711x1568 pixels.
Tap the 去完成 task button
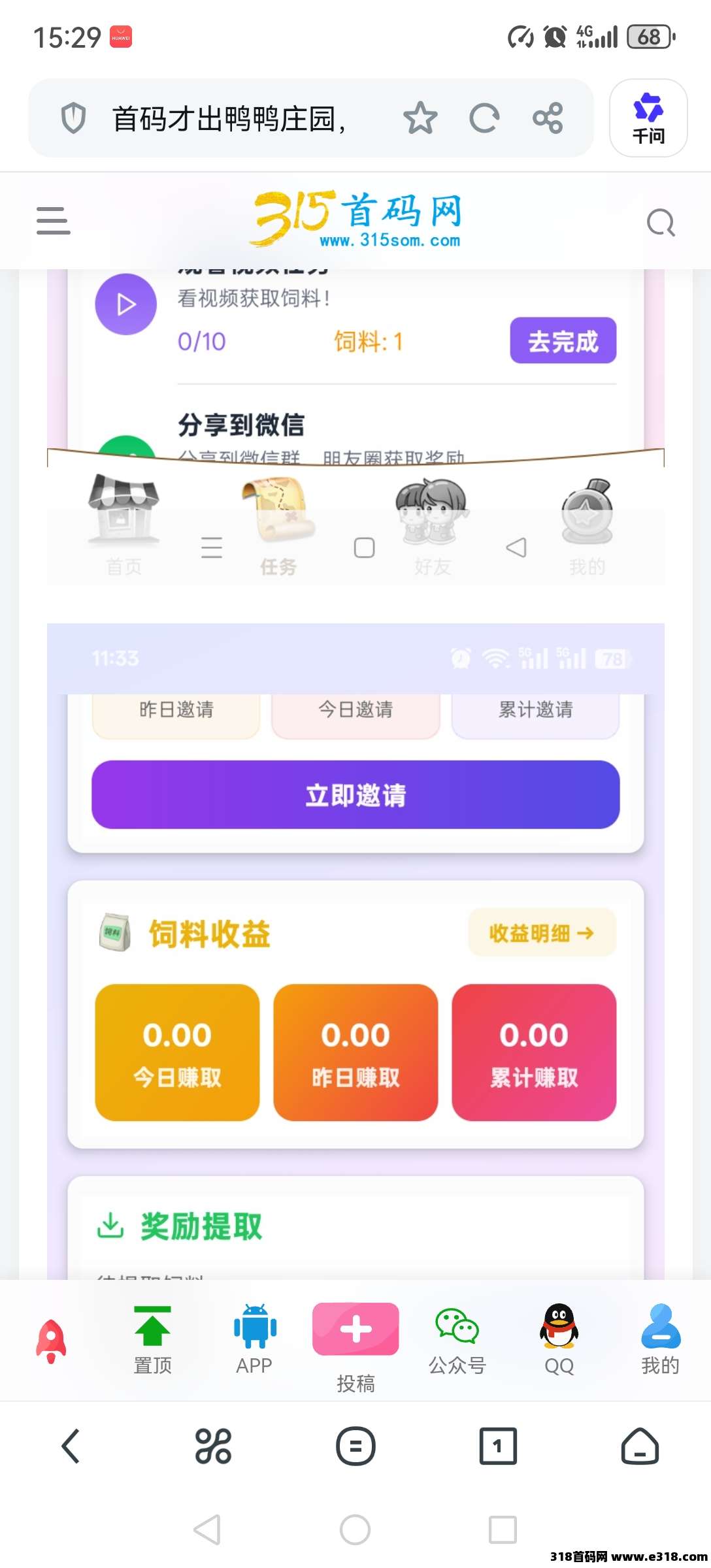coord(563,341)
